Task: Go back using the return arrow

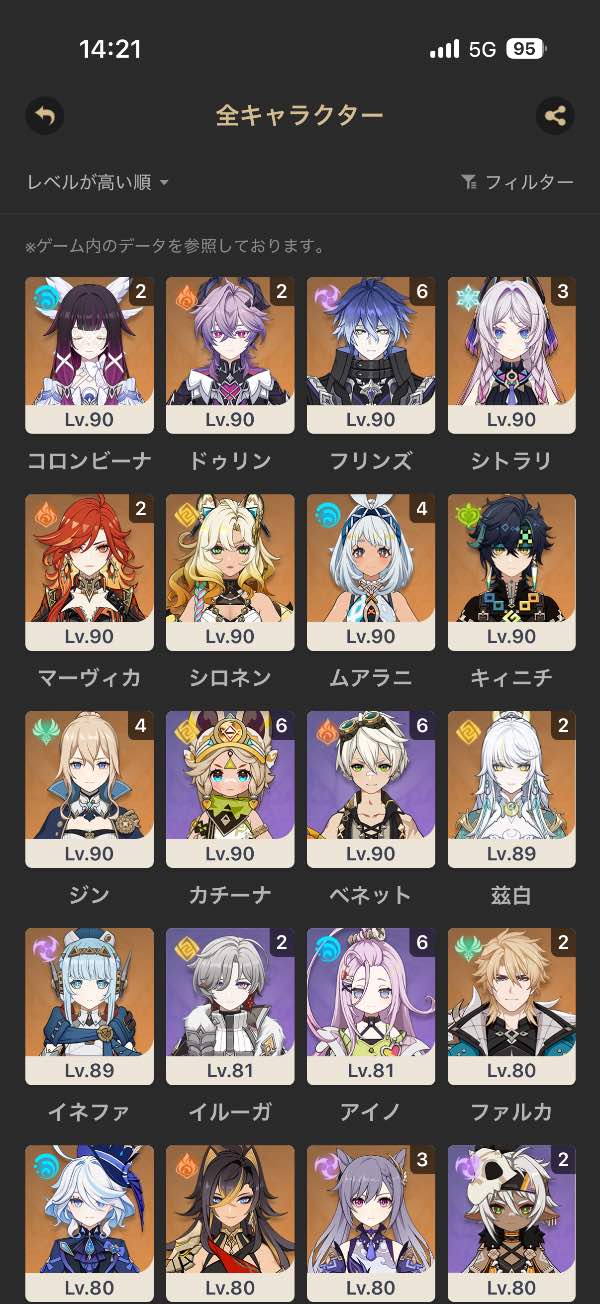Action: pyautogui.click(x=45, y=116)
